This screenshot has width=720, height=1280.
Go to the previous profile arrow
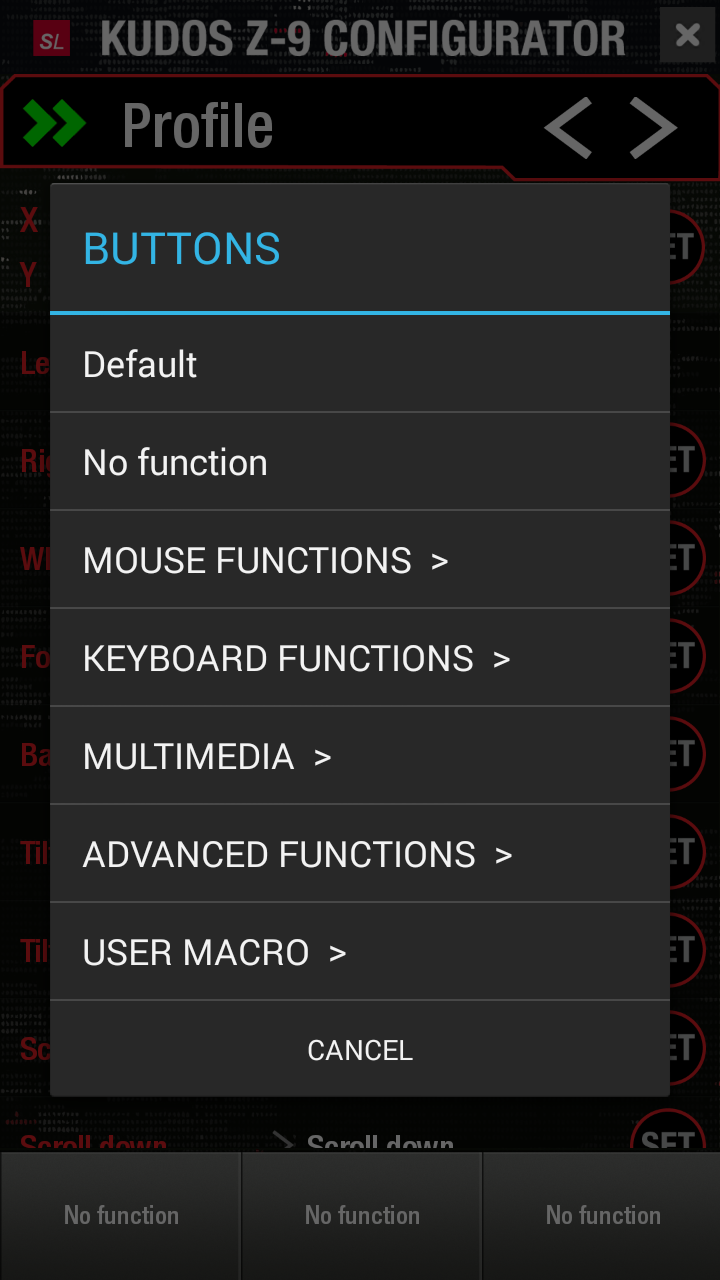pyautogui.click(x=568, y=128)
